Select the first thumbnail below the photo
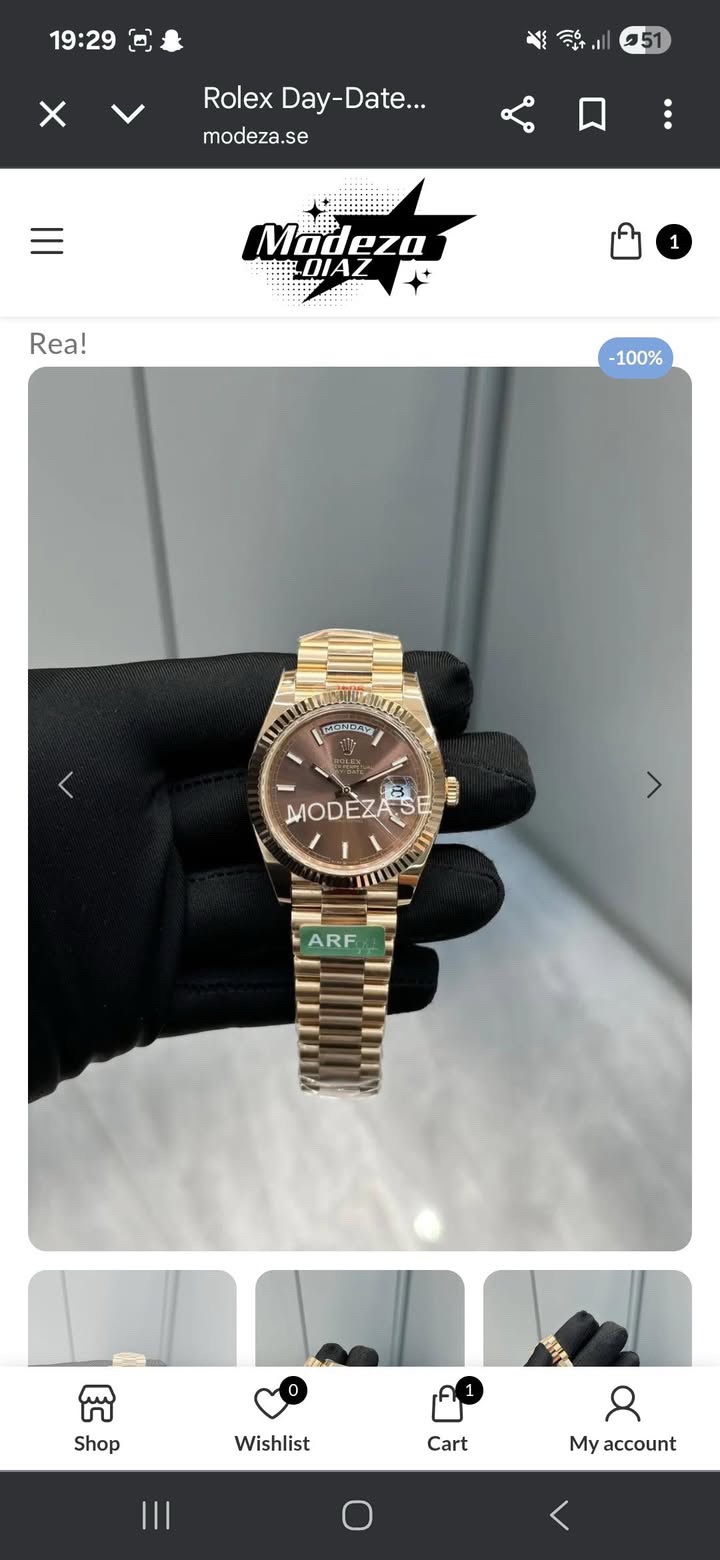This screenshot has height=1560, width=720. tap(132, 1318)
